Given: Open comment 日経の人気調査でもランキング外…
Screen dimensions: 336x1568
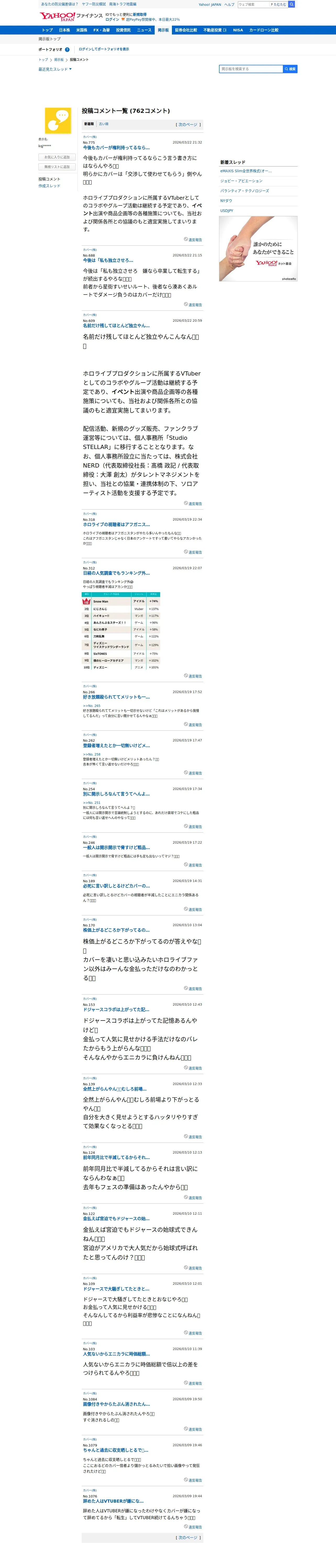Looking at the screenshot, I should click(x=116, y=573).
